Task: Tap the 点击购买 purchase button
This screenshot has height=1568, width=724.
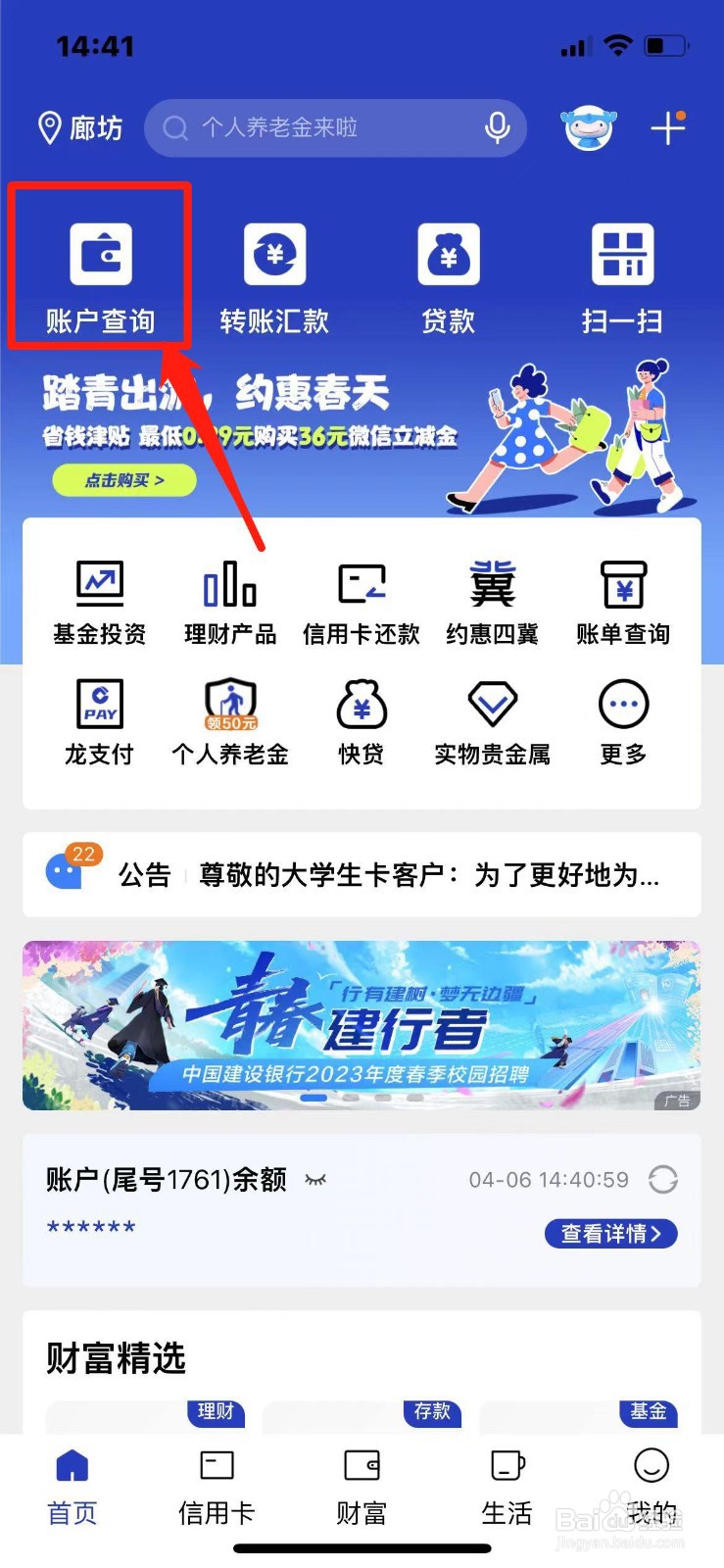Action: [123, 480]
